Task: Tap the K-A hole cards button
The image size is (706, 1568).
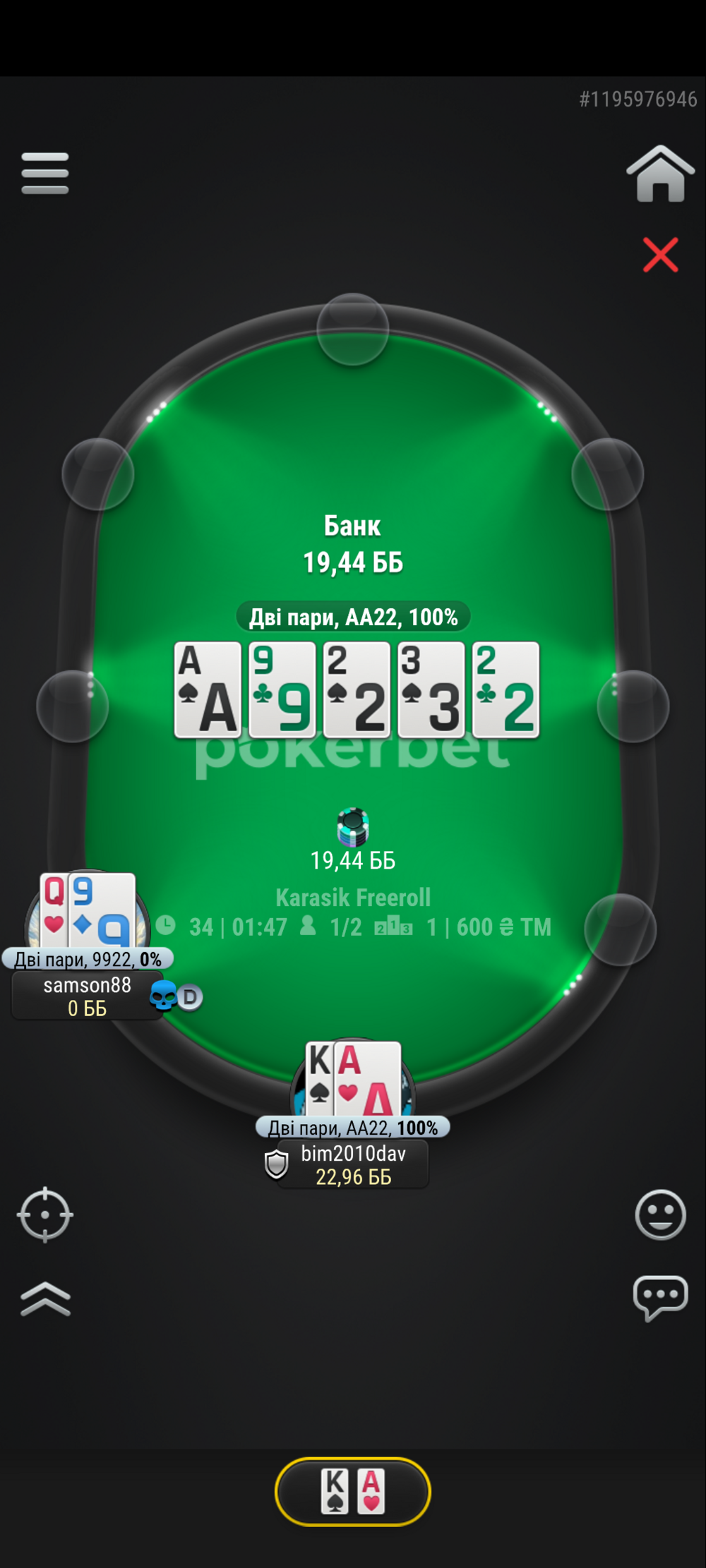Action: coord(352,1491)
